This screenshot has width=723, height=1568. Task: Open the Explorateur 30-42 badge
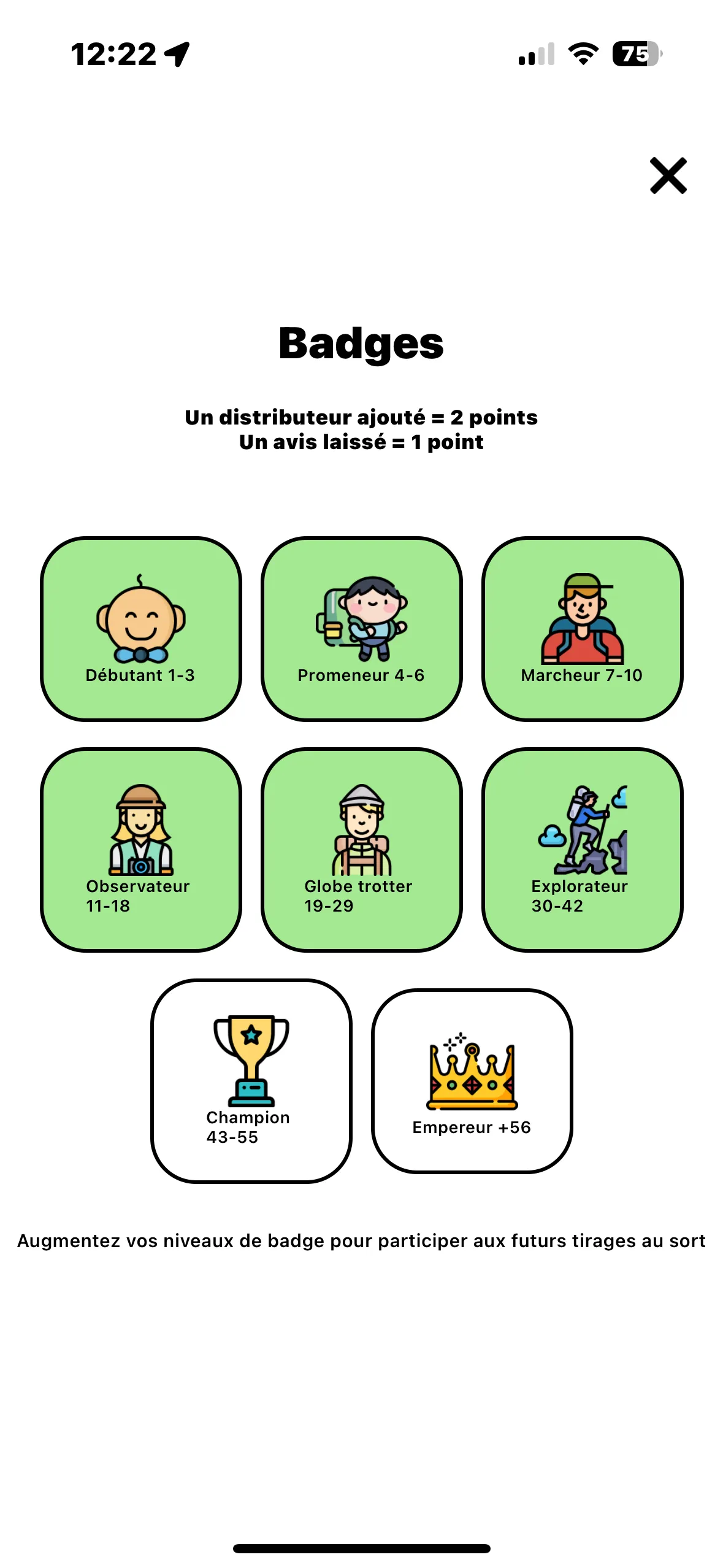[582, 850]
